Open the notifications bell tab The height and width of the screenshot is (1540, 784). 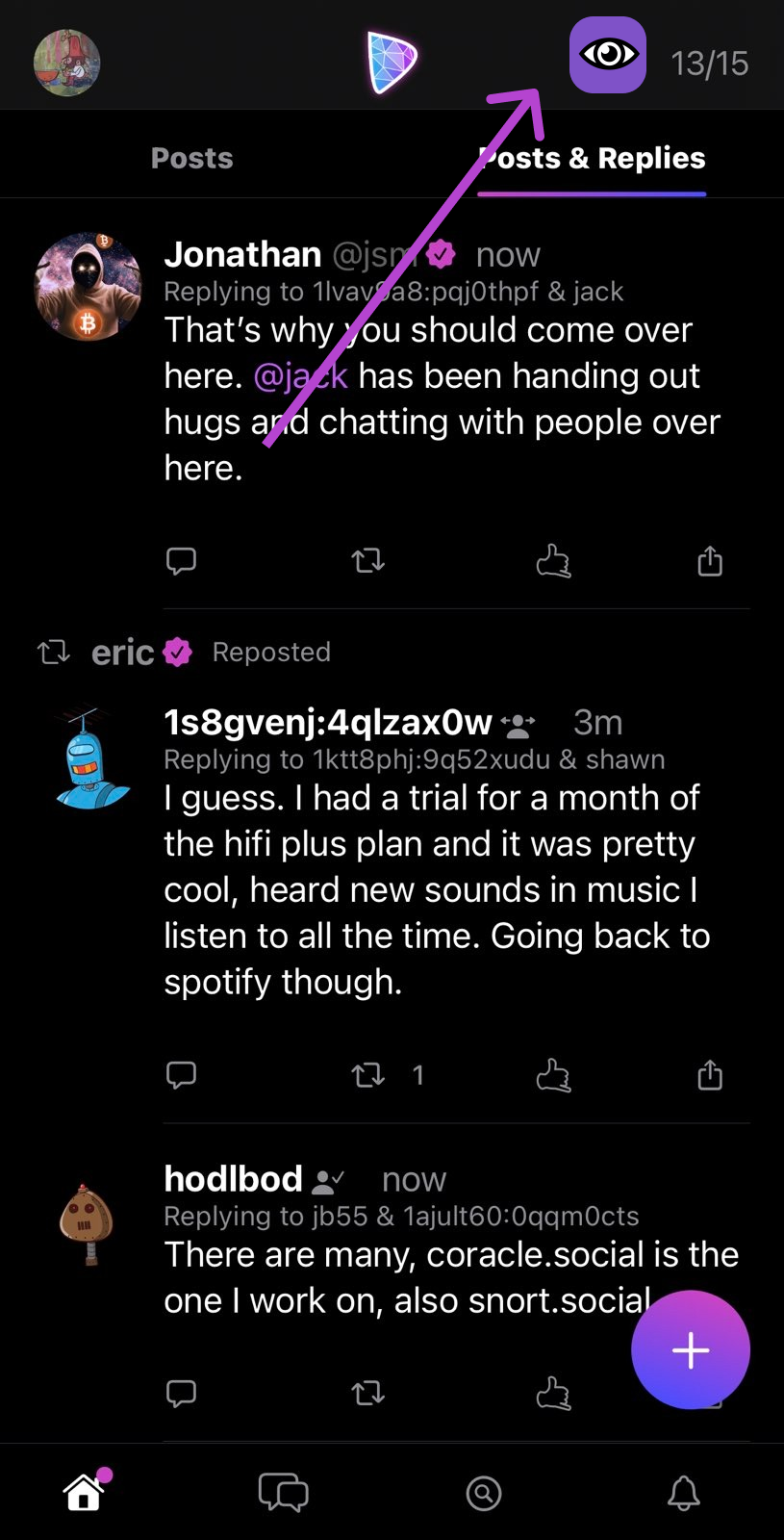(x=683, y=1493)
